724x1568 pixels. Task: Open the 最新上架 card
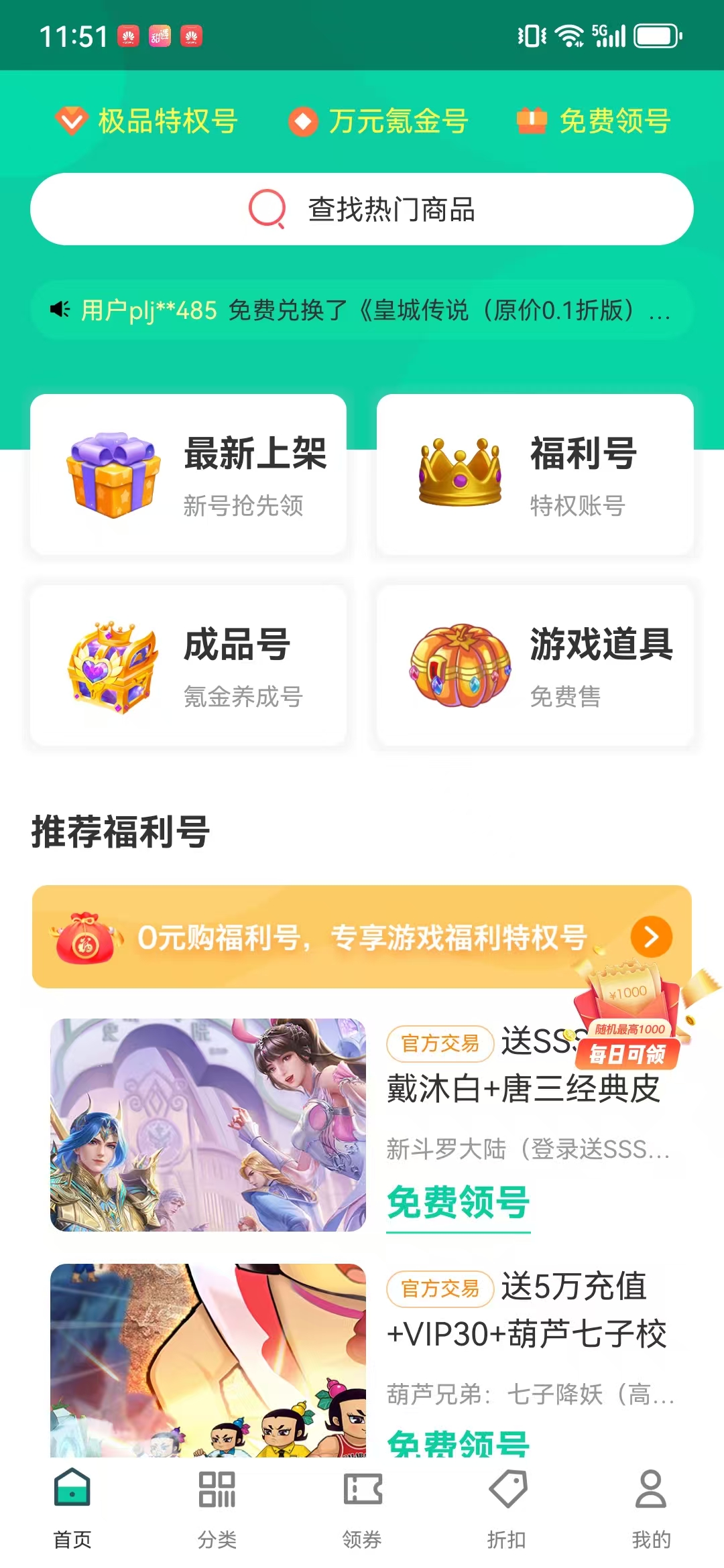[x=188, y=474]
